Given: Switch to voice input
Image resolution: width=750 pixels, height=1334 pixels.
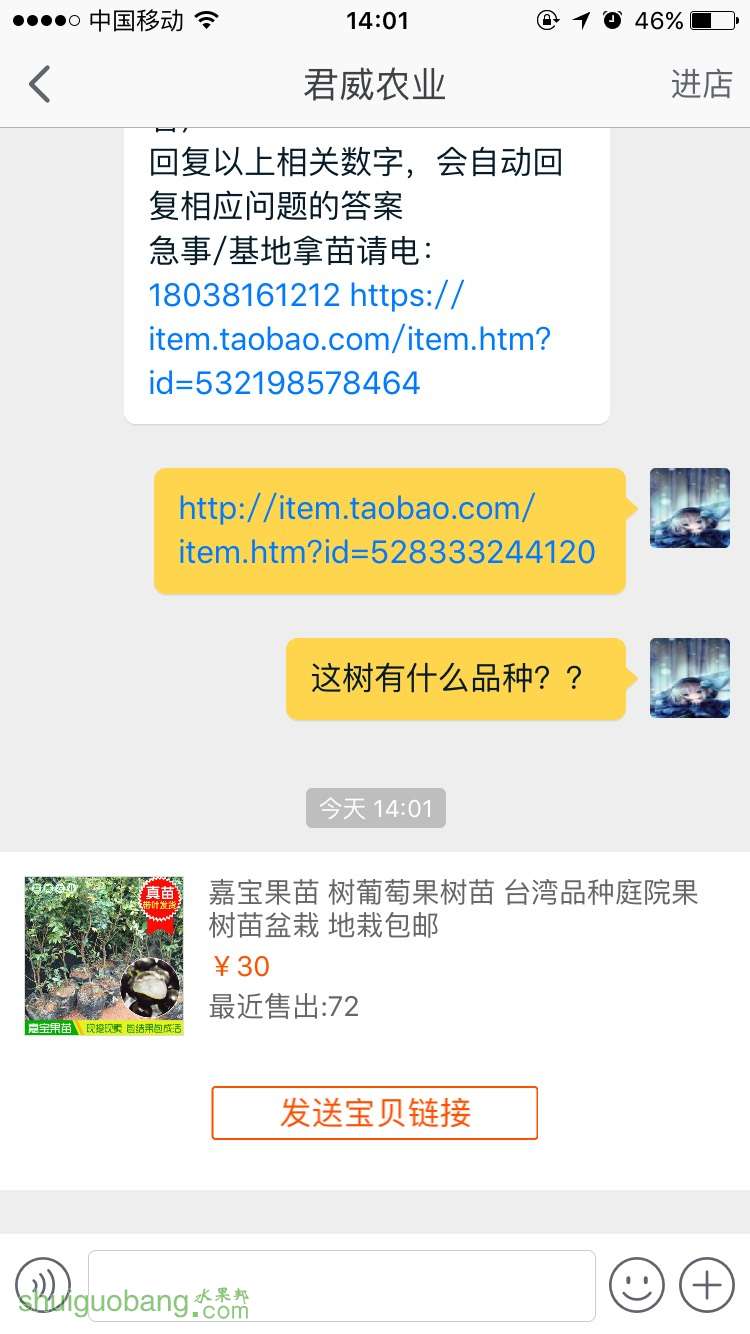Looking at the screenshot, I should (x=43, y=1284).
